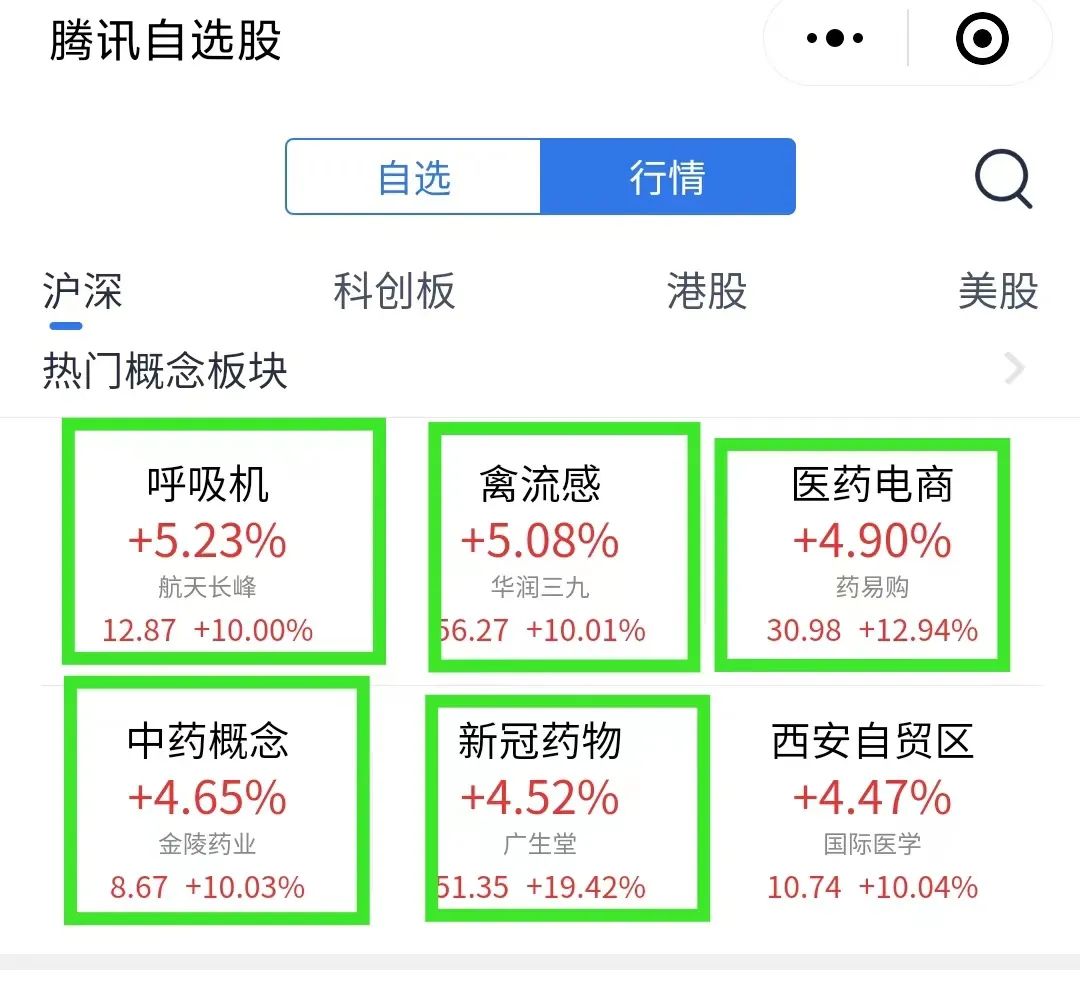Screen dimensions: 1080x982
Task: Close the mini program via the circle icon
Action: pyautogui.click(x=981, y=40)
